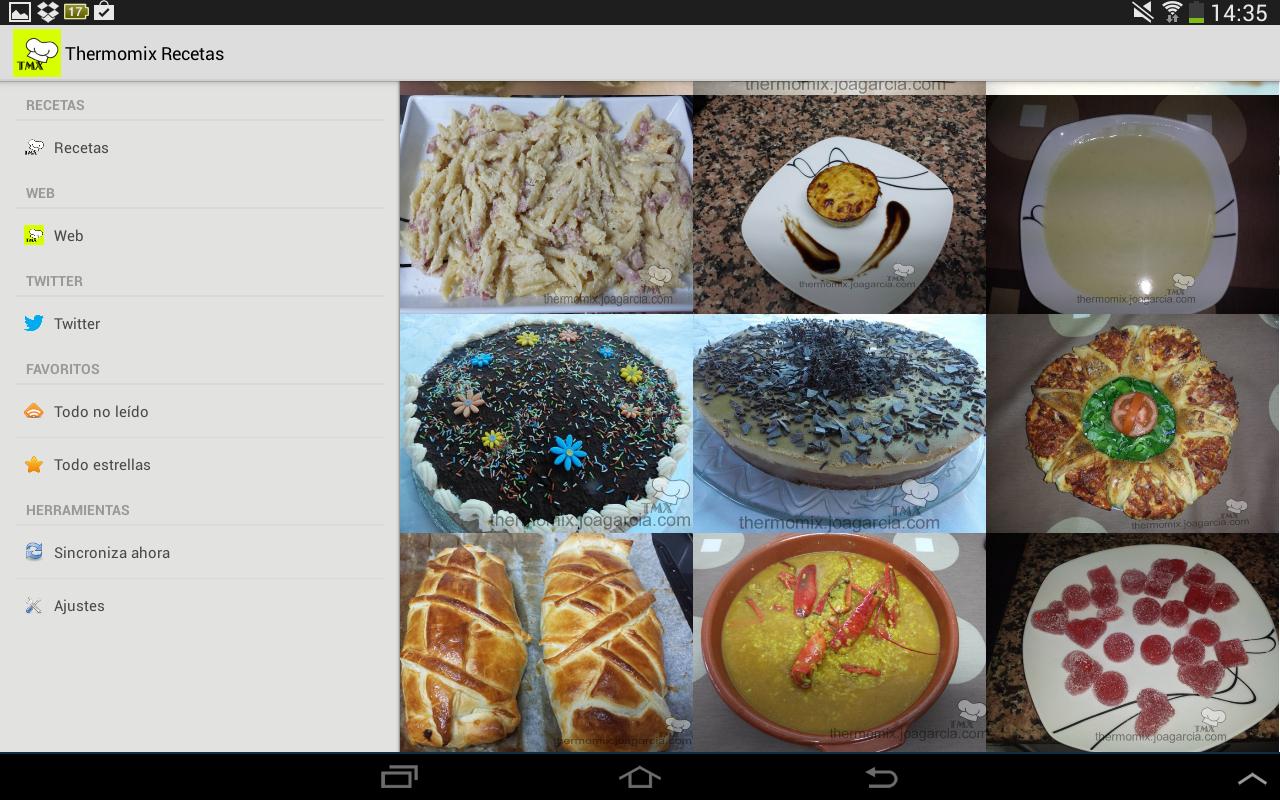Tap the Thermomix Recetas app icon
The image size is (1280, 800).
pos(37,53)
